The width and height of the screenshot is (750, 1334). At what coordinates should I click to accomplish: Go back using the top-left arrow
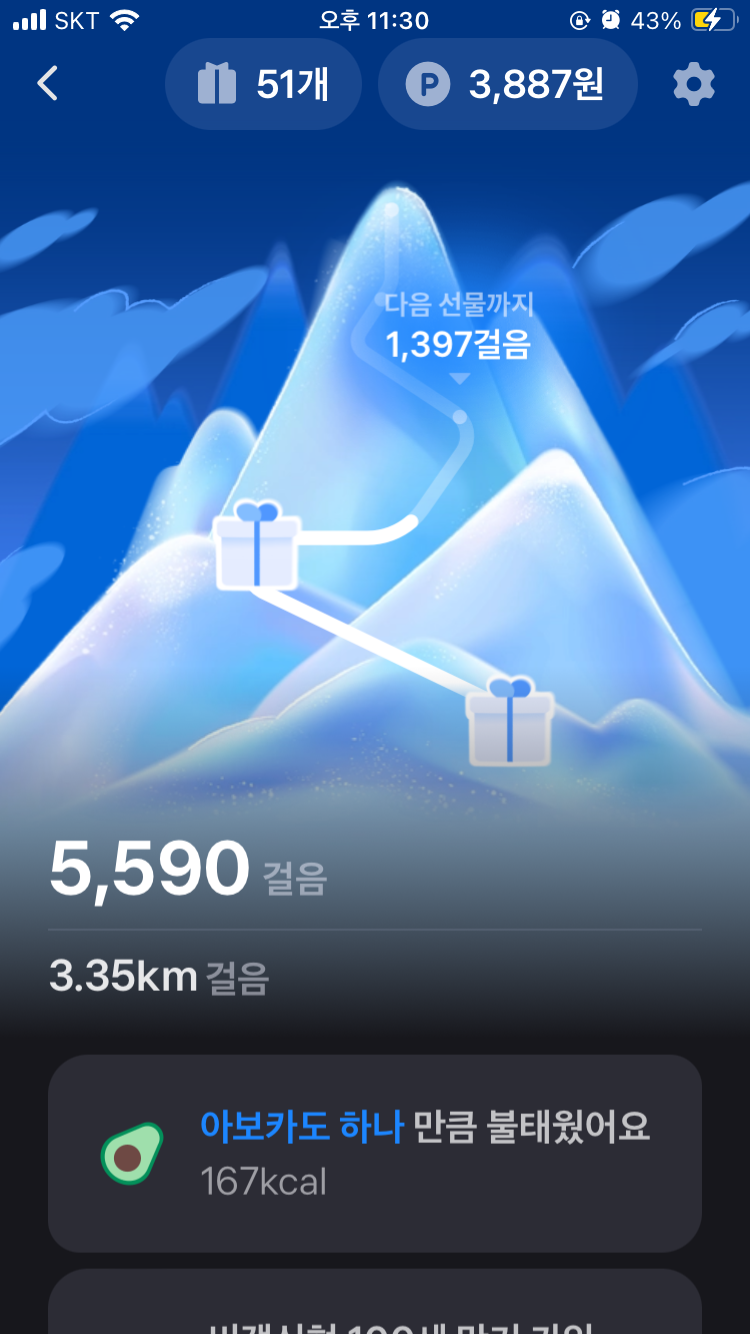[47, 84]
